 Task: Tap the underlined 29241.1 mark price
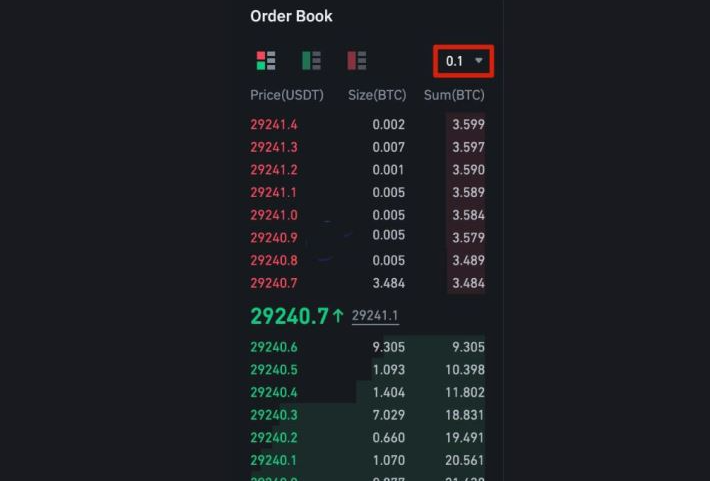point(375,316)
